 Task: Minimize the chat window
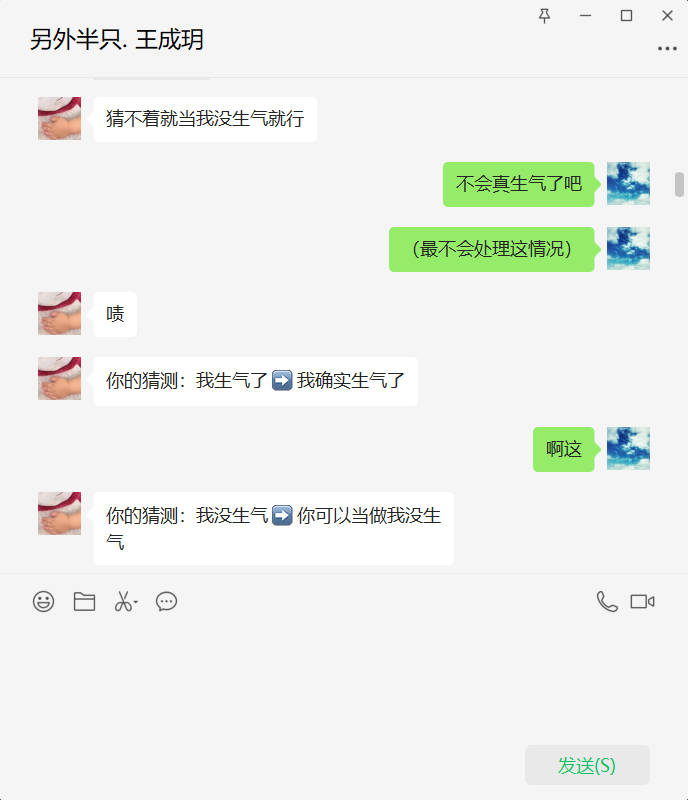click(585, 15)
